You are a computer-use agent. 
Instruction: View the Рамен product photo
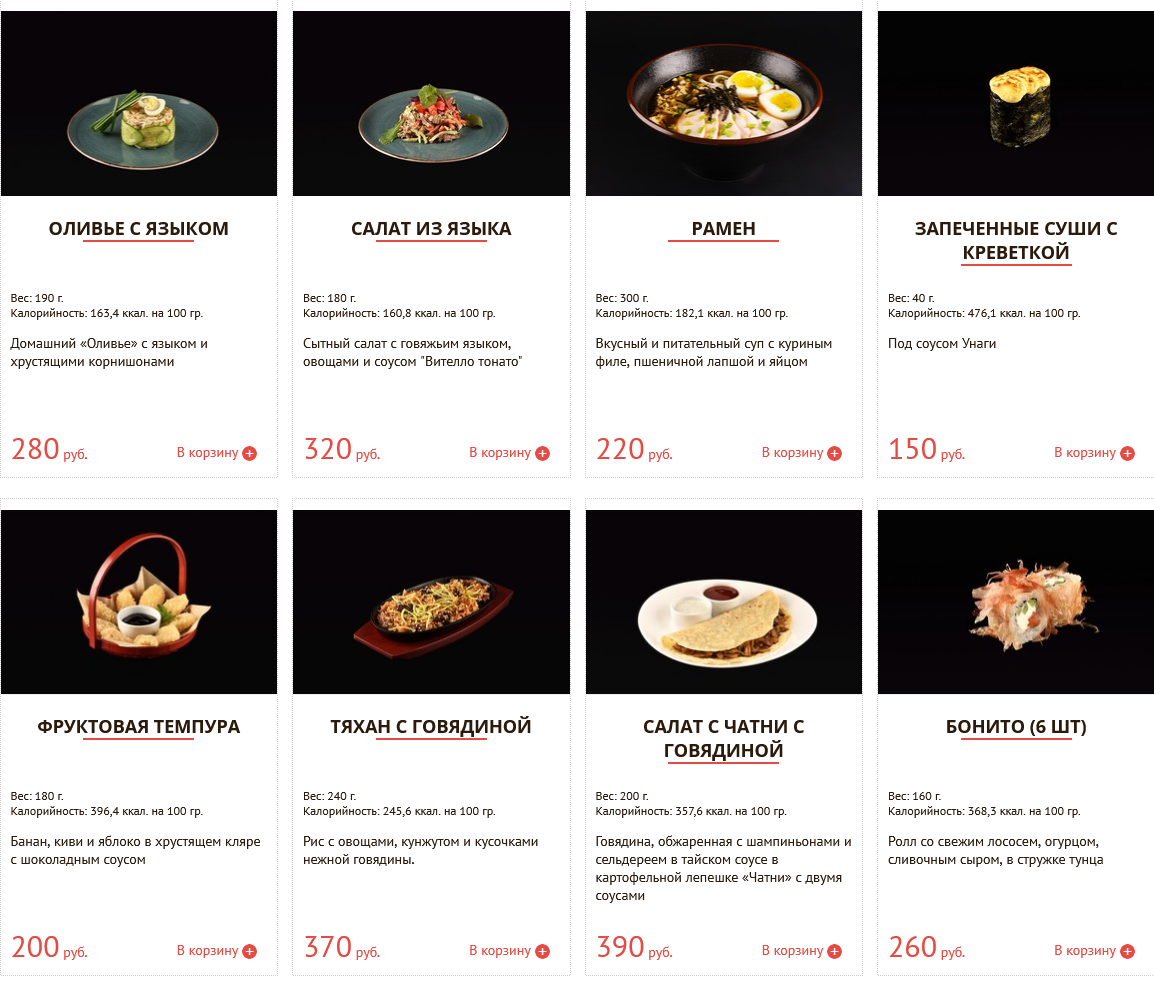coord(723,104)
